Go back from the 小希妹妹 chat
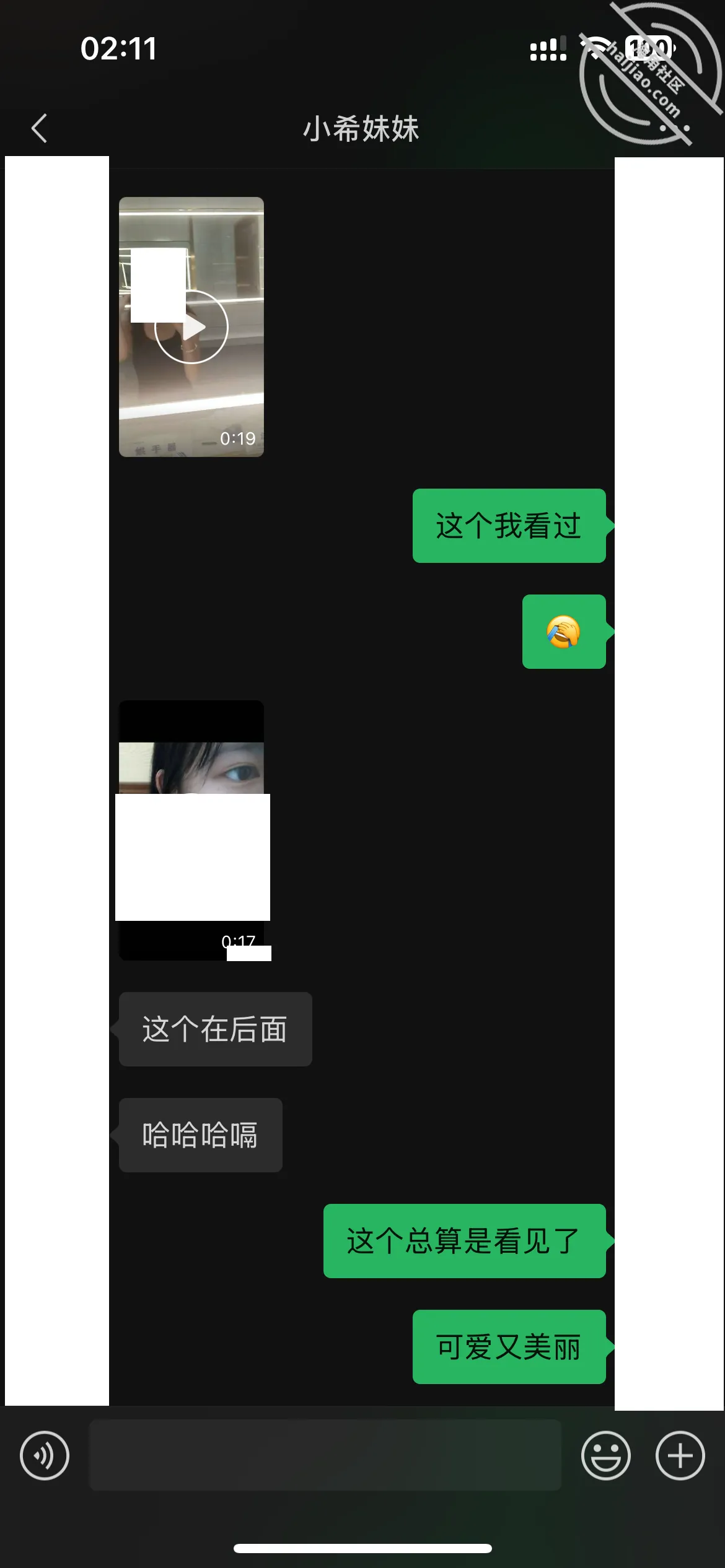The height and width of the screenshot is (1568, 725). pos(39,128)
